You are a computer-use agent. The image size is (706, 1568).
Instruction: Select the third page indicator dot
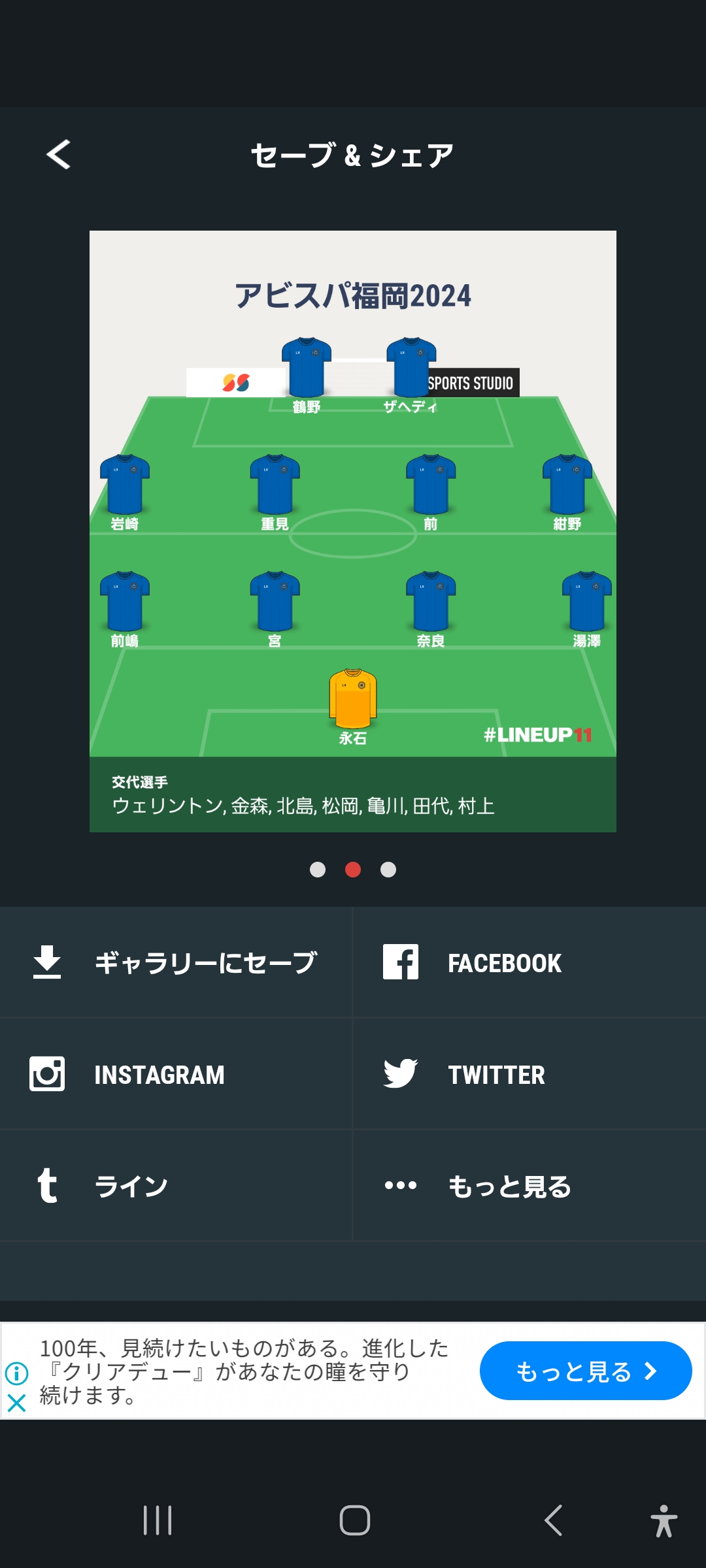coord(388,870)
